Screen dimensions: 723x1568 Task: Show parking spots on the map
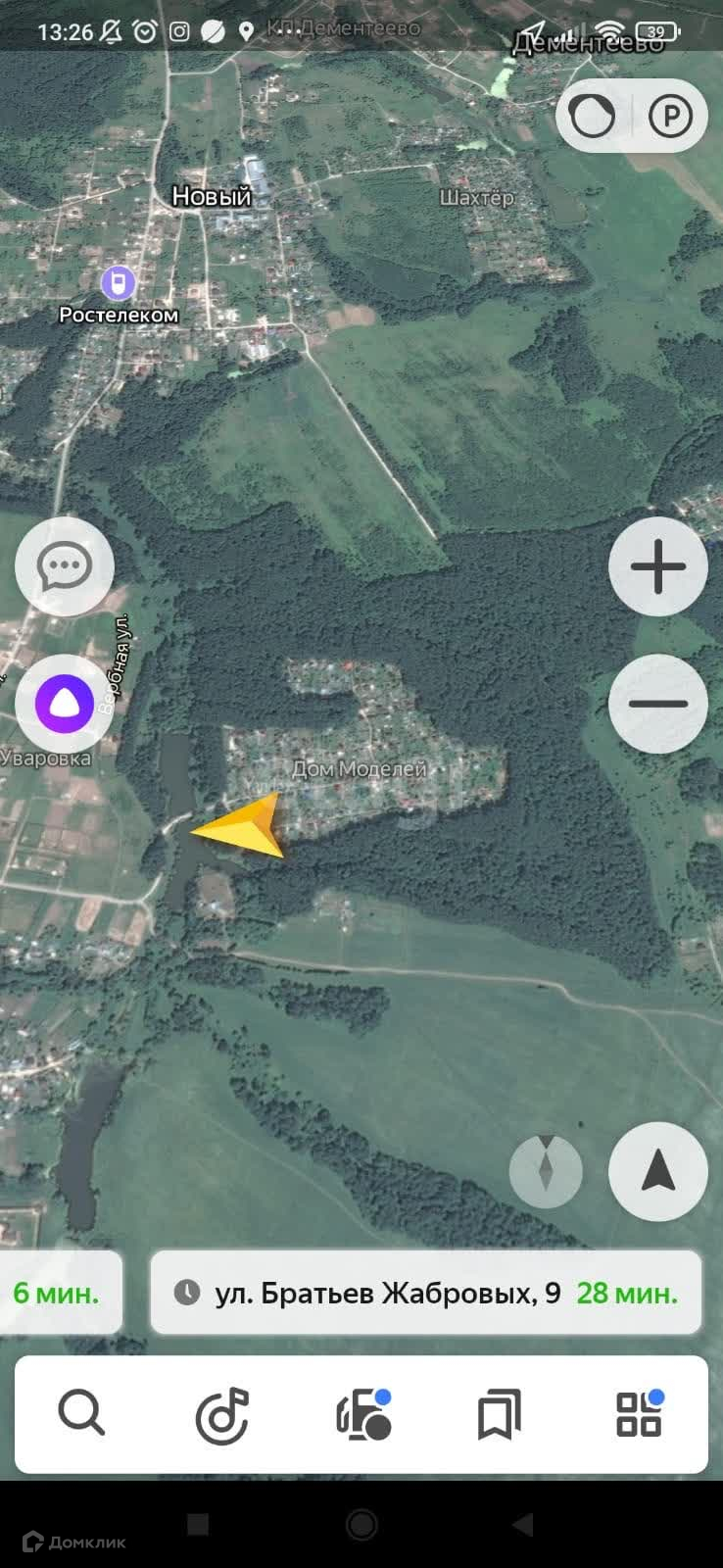[671, 118]
